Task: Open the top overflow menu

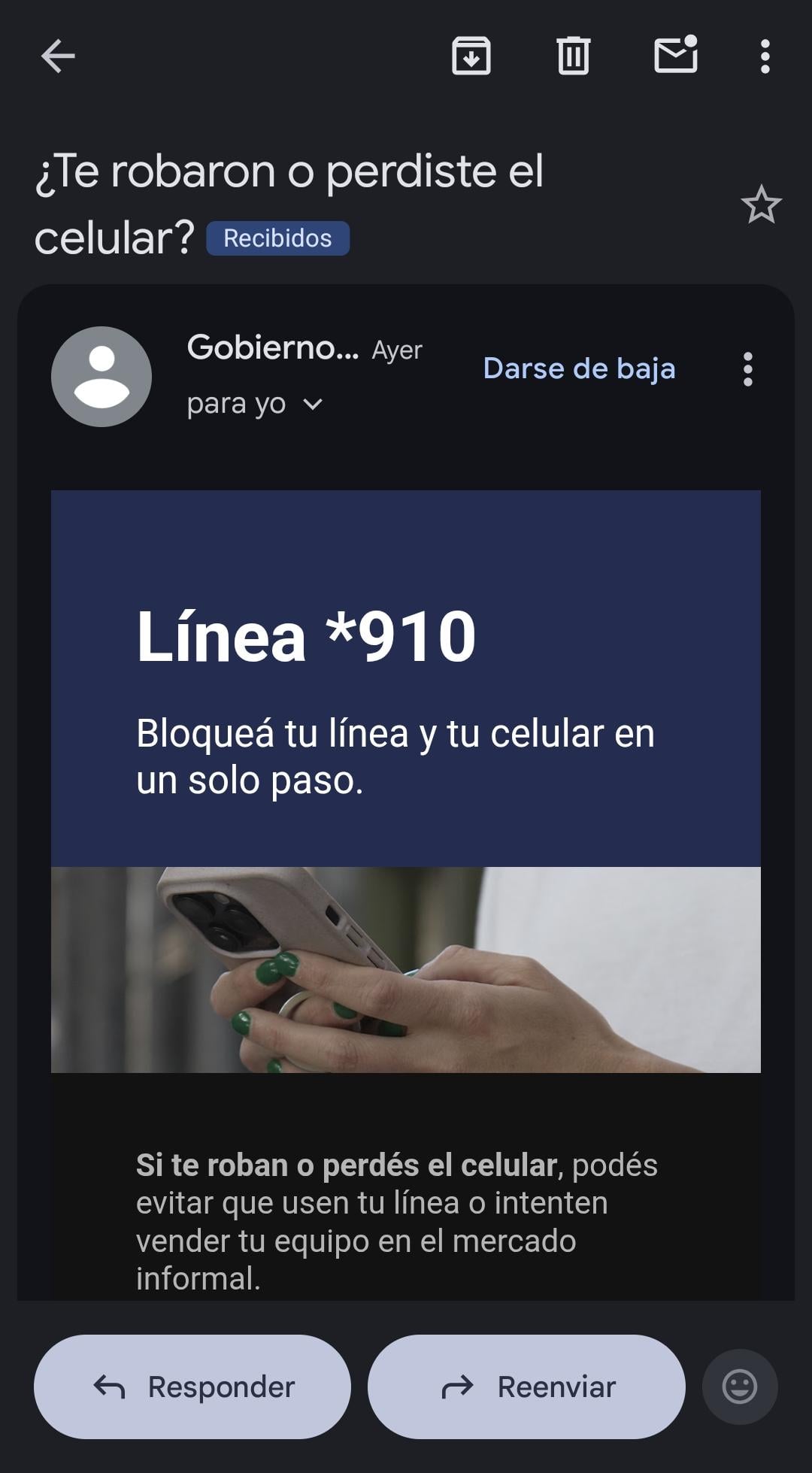Action: (x=765, y=56)
